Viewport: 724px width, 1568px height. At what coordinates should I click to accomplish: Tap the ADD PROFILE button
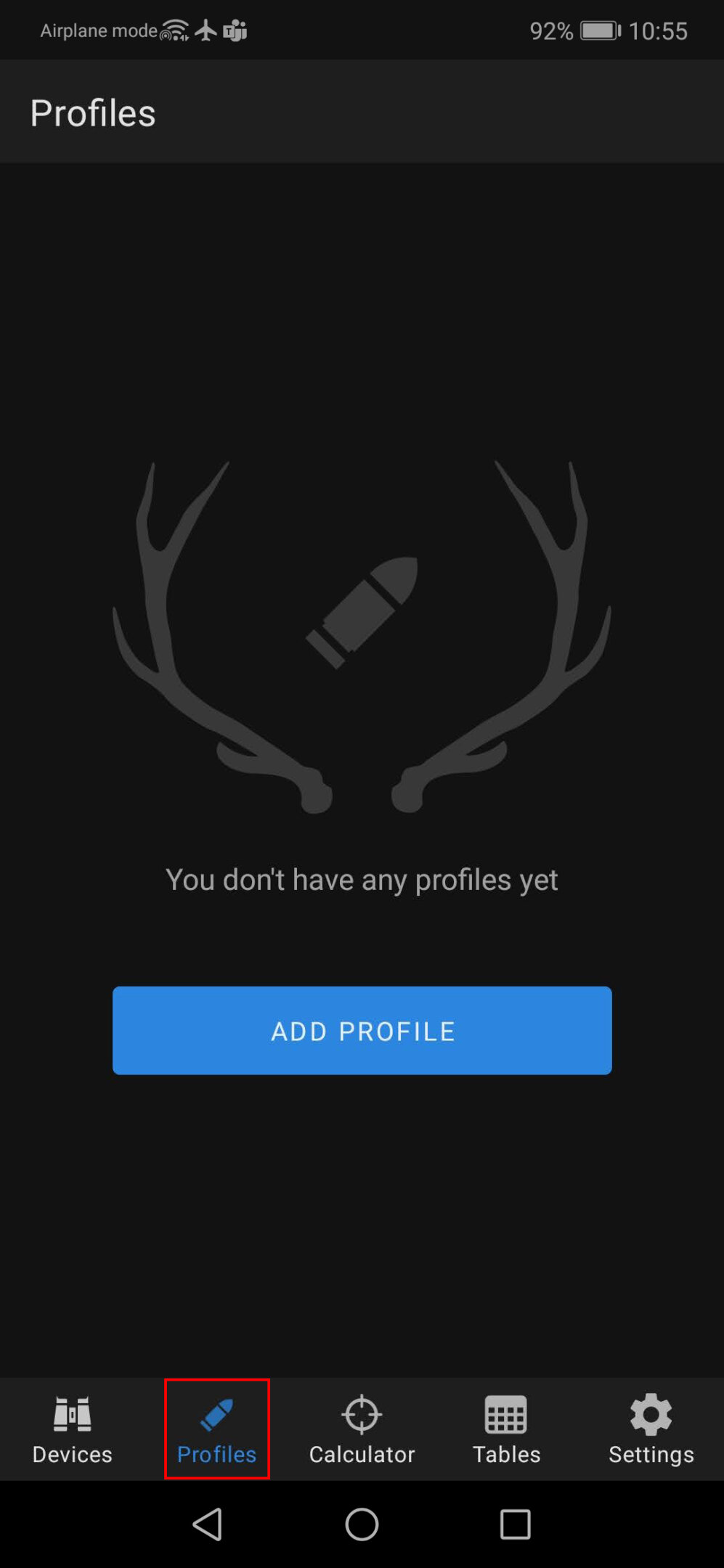point(362,1030)
